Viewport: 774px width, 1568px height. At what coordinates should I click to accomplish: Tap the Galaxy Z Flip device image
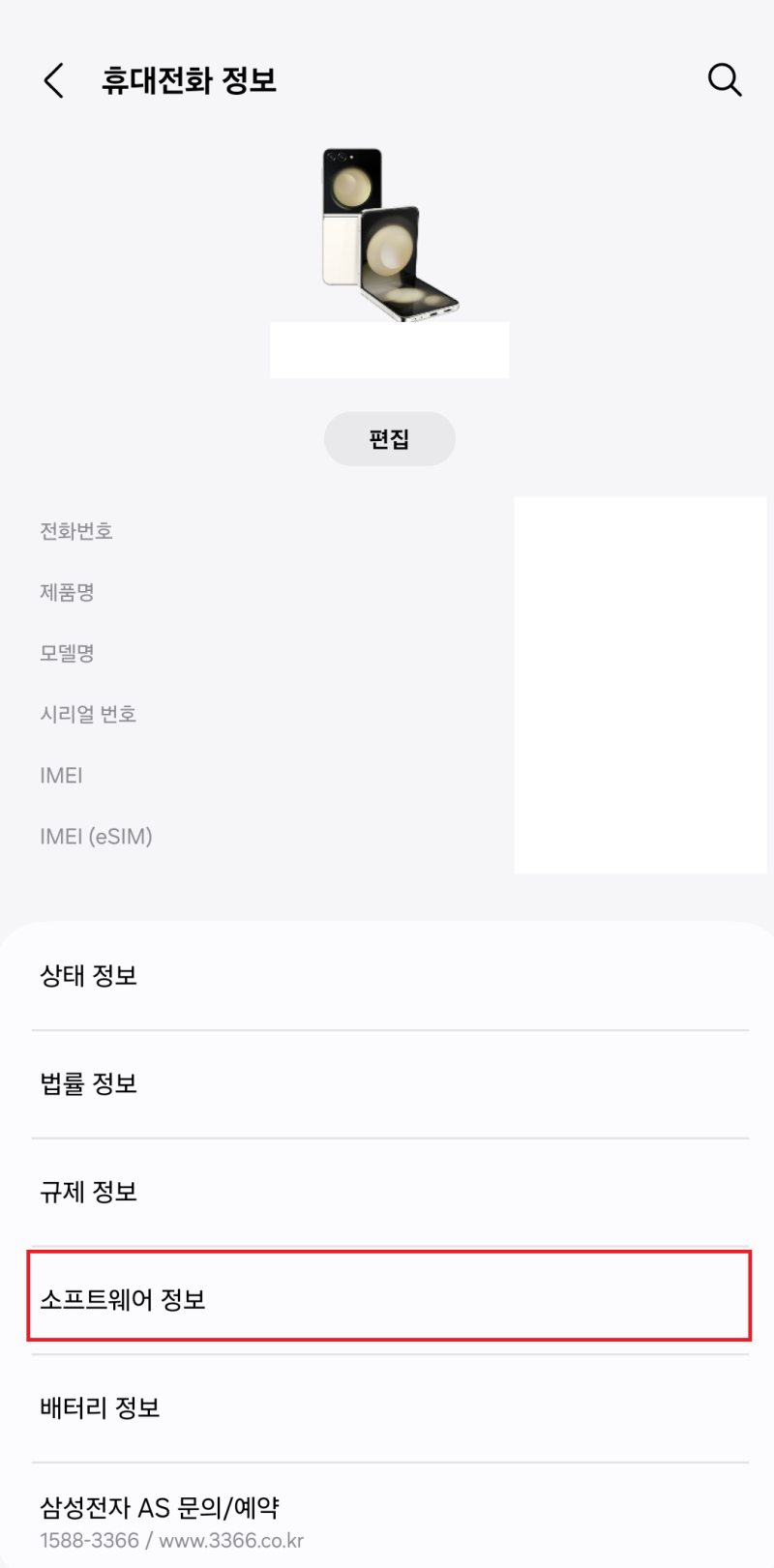[x=387, y=232]
